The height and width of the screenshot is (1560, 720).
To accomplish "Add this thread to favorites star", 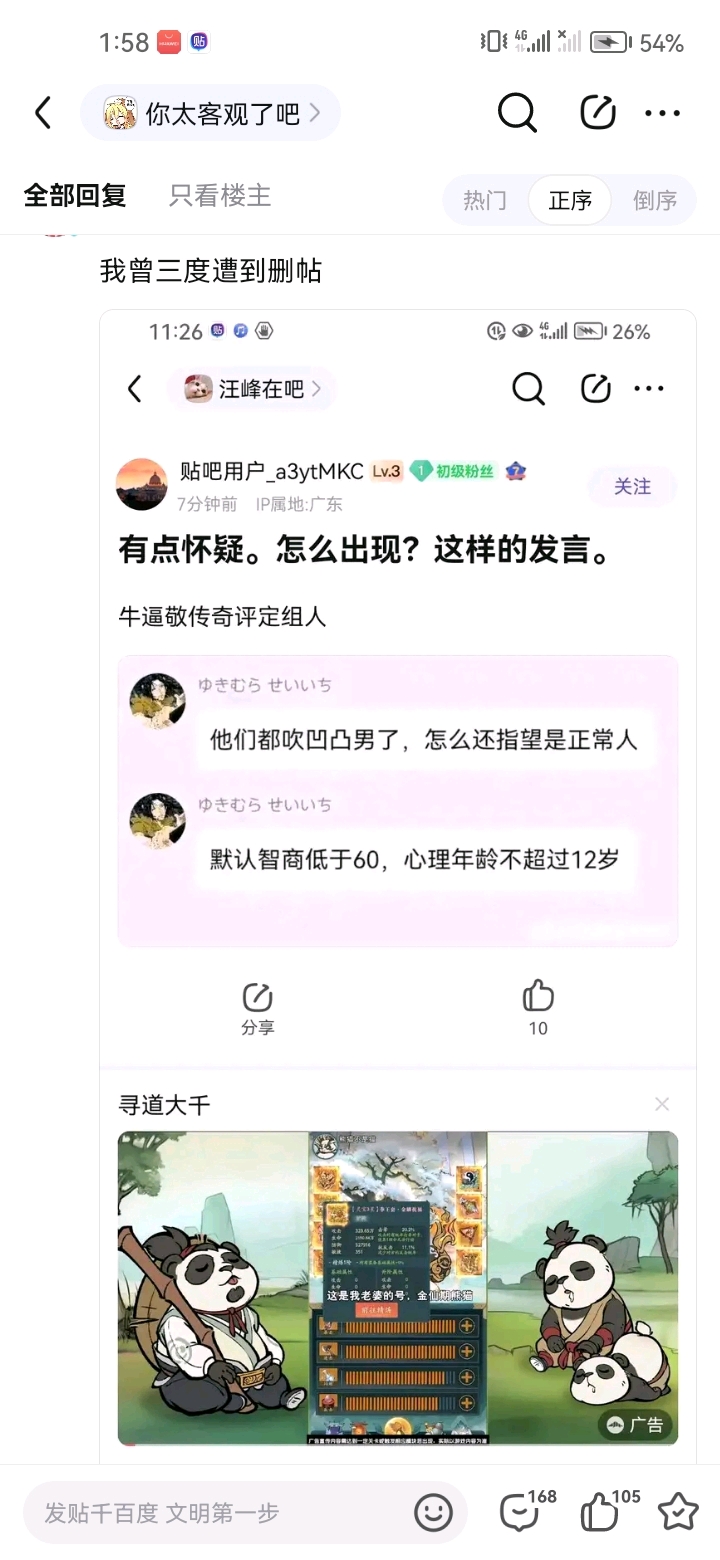I will (678, 1511).
